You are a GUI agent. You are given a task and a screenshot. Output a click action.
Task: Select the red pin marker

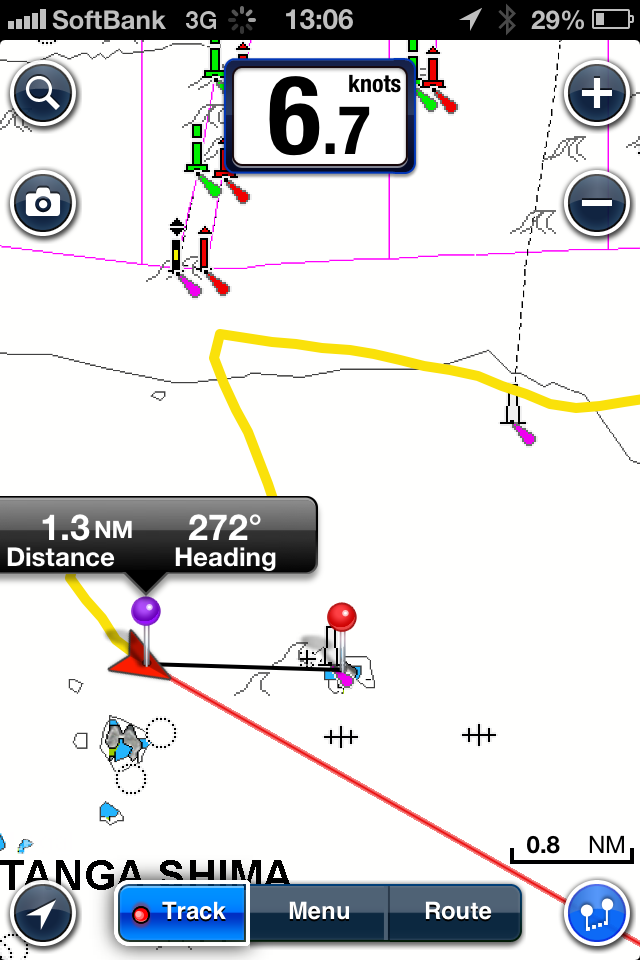342,616
